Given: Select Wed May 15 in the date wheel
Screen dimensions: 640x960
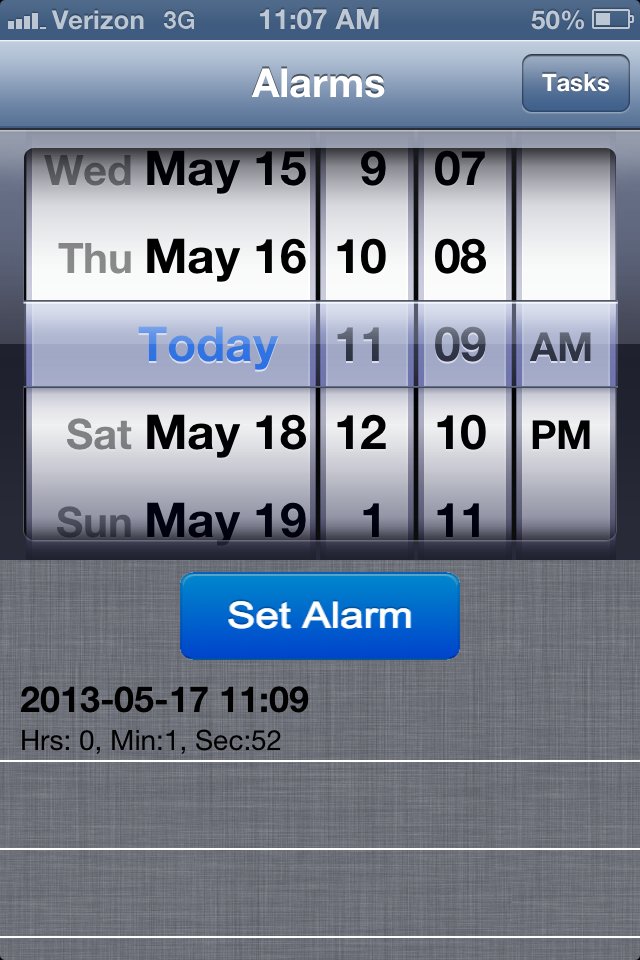Looking at the screenshot, I should (176, 171).
